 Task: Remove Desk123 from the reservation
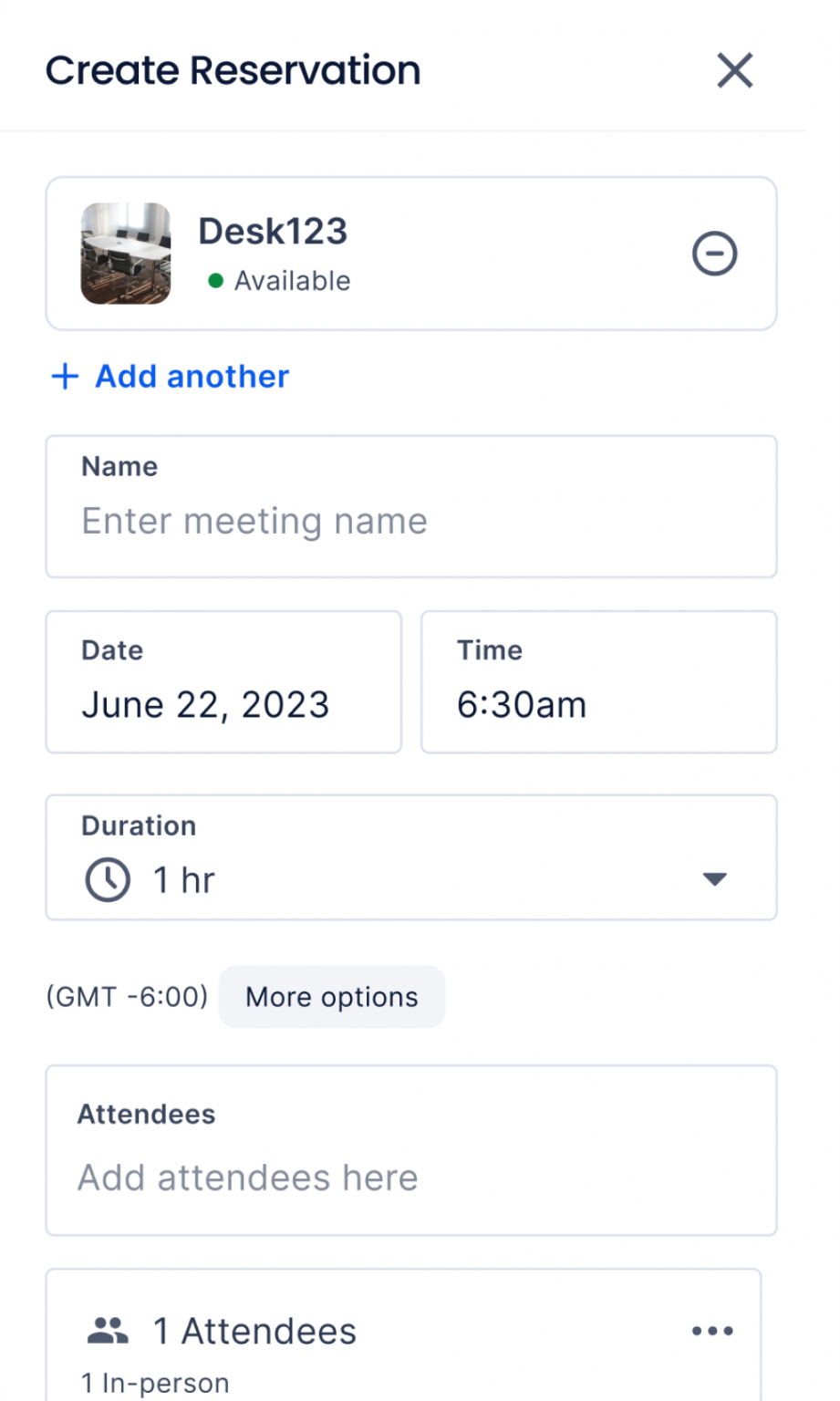(x=716, y=254)
